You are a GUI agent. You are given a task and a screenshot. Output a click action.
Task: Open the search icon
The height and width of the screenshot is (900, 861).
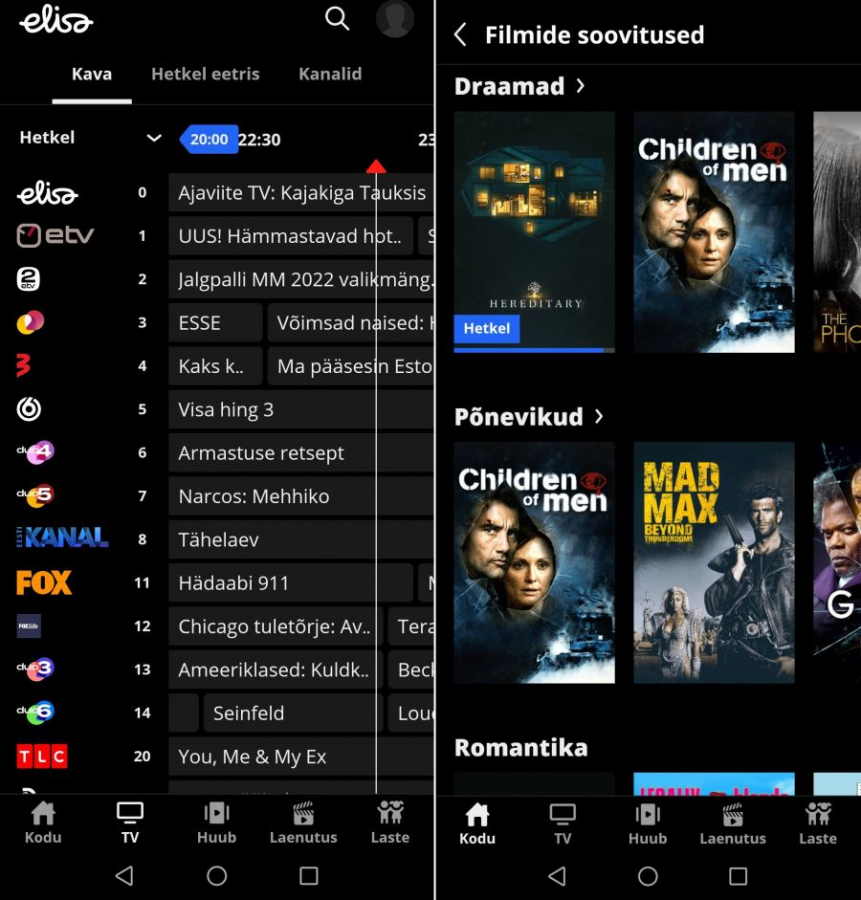pos(337,19)
